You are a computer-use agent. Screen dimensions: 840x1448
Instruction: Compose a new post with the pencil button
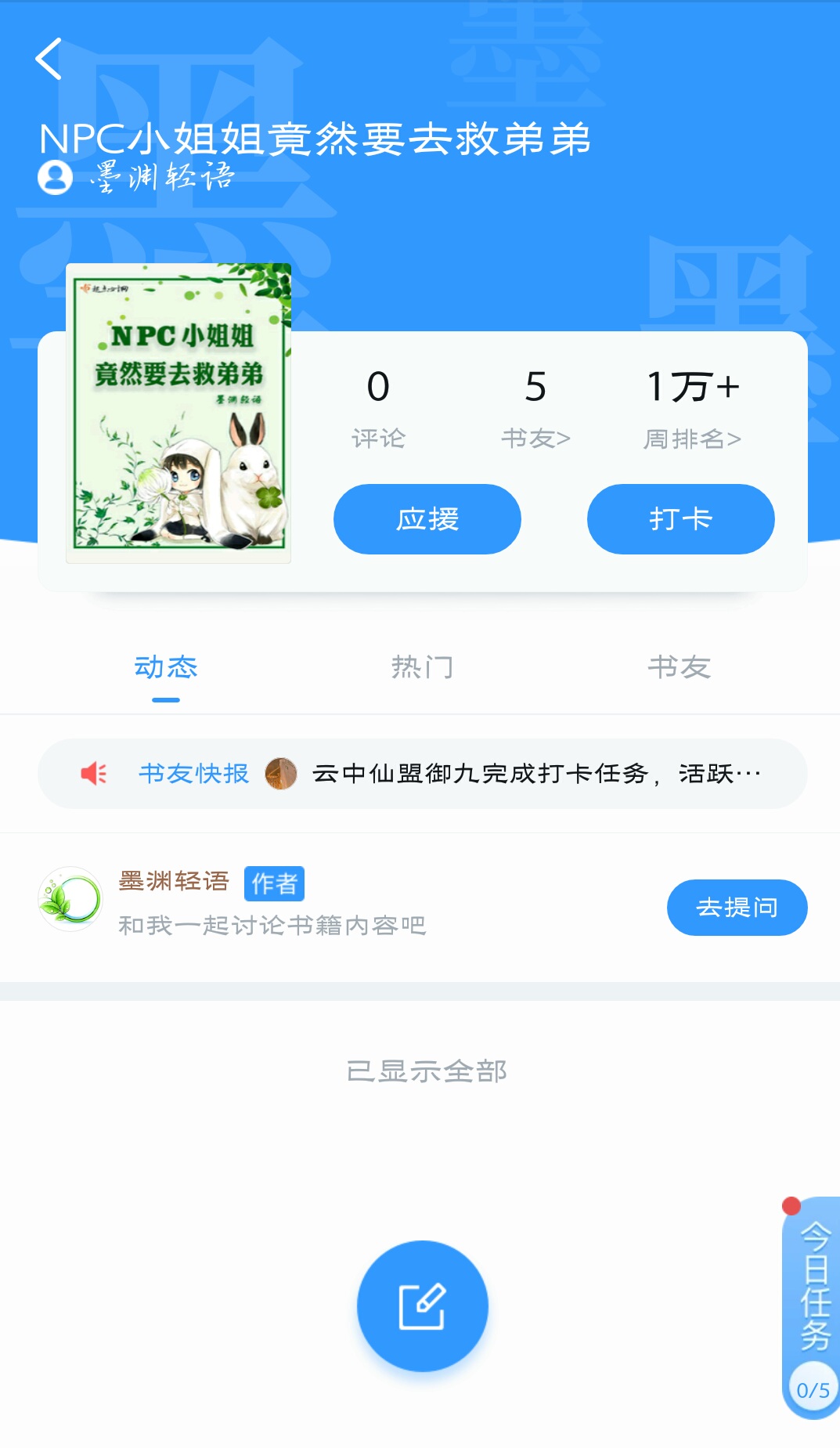click(x=422, y=1305)
